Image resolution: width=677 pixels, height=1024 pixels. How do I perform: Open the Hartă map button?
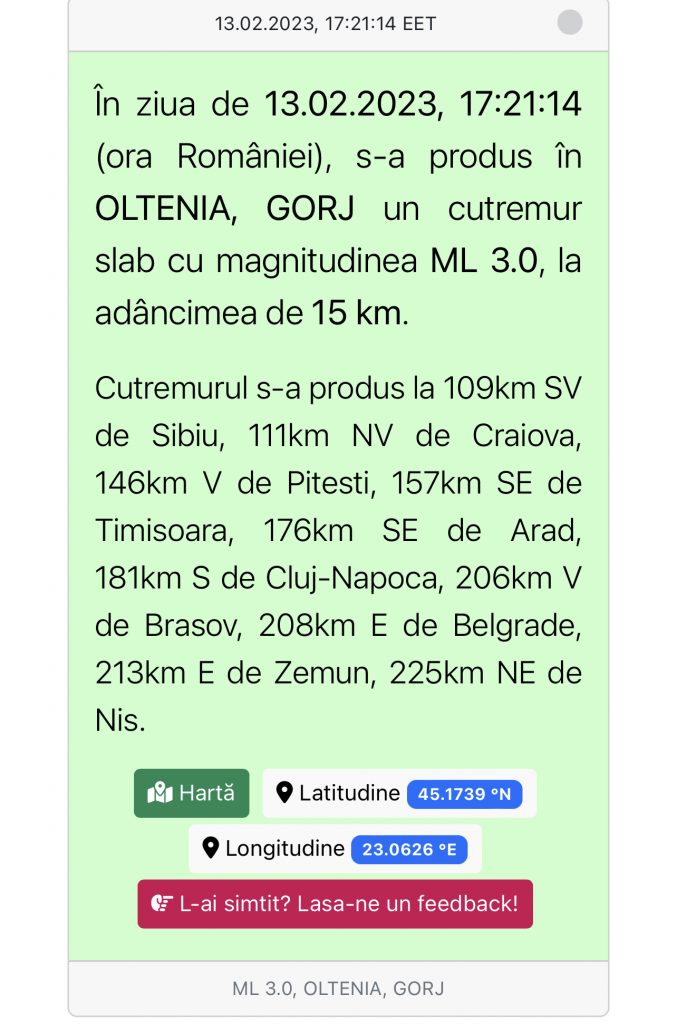[x=192, y=794]
